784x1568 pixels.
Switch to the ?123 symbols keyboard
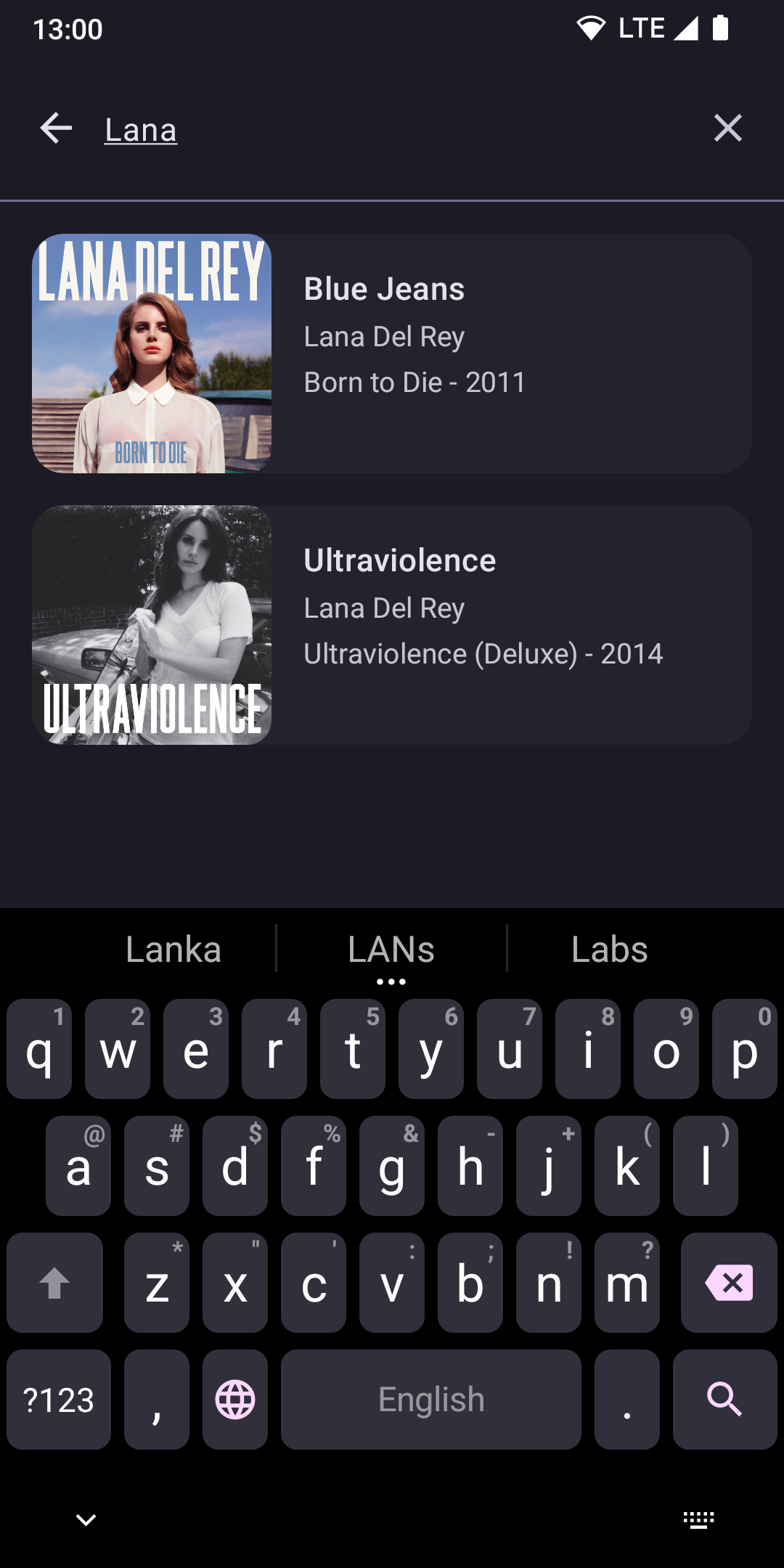click(59, 1400)
